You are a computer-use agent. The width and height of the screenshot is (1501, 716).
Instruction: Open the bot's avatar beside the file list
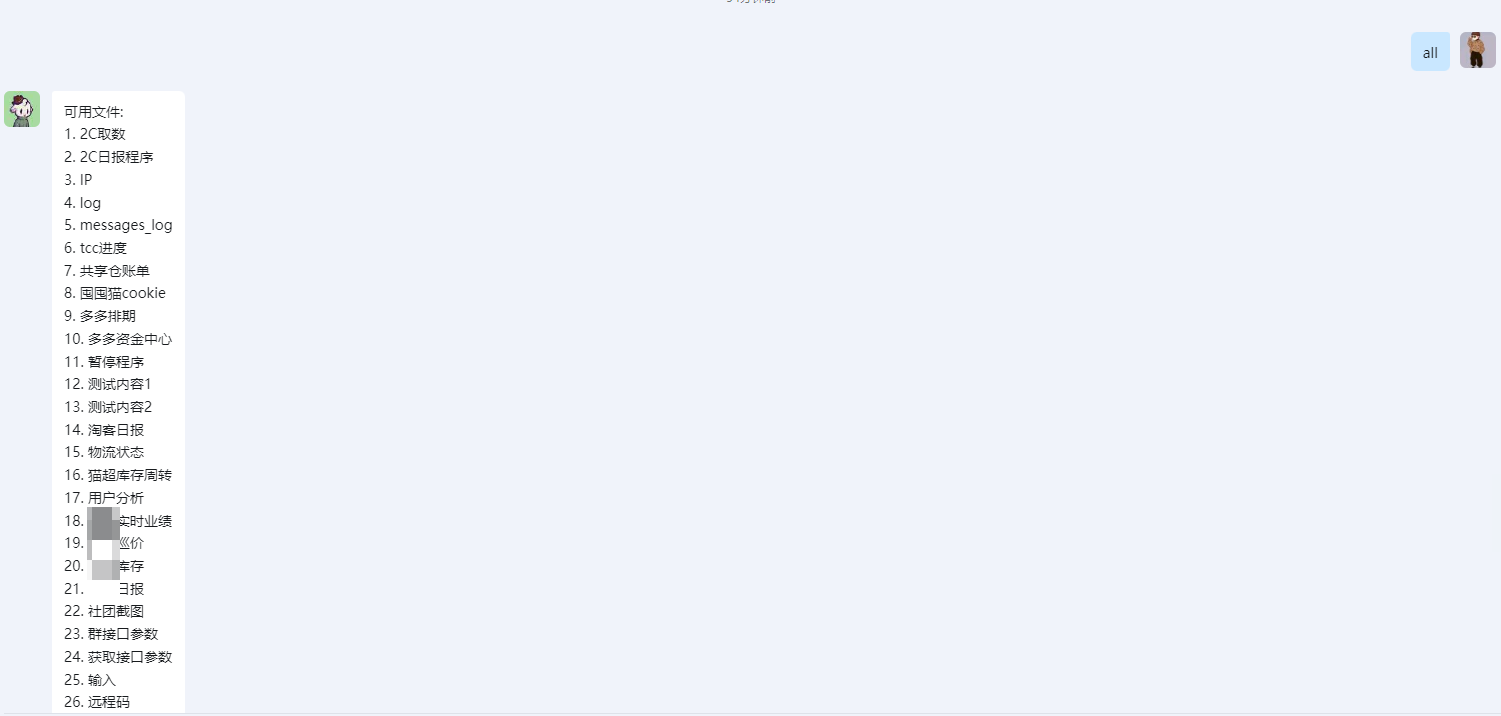[22, 109]
